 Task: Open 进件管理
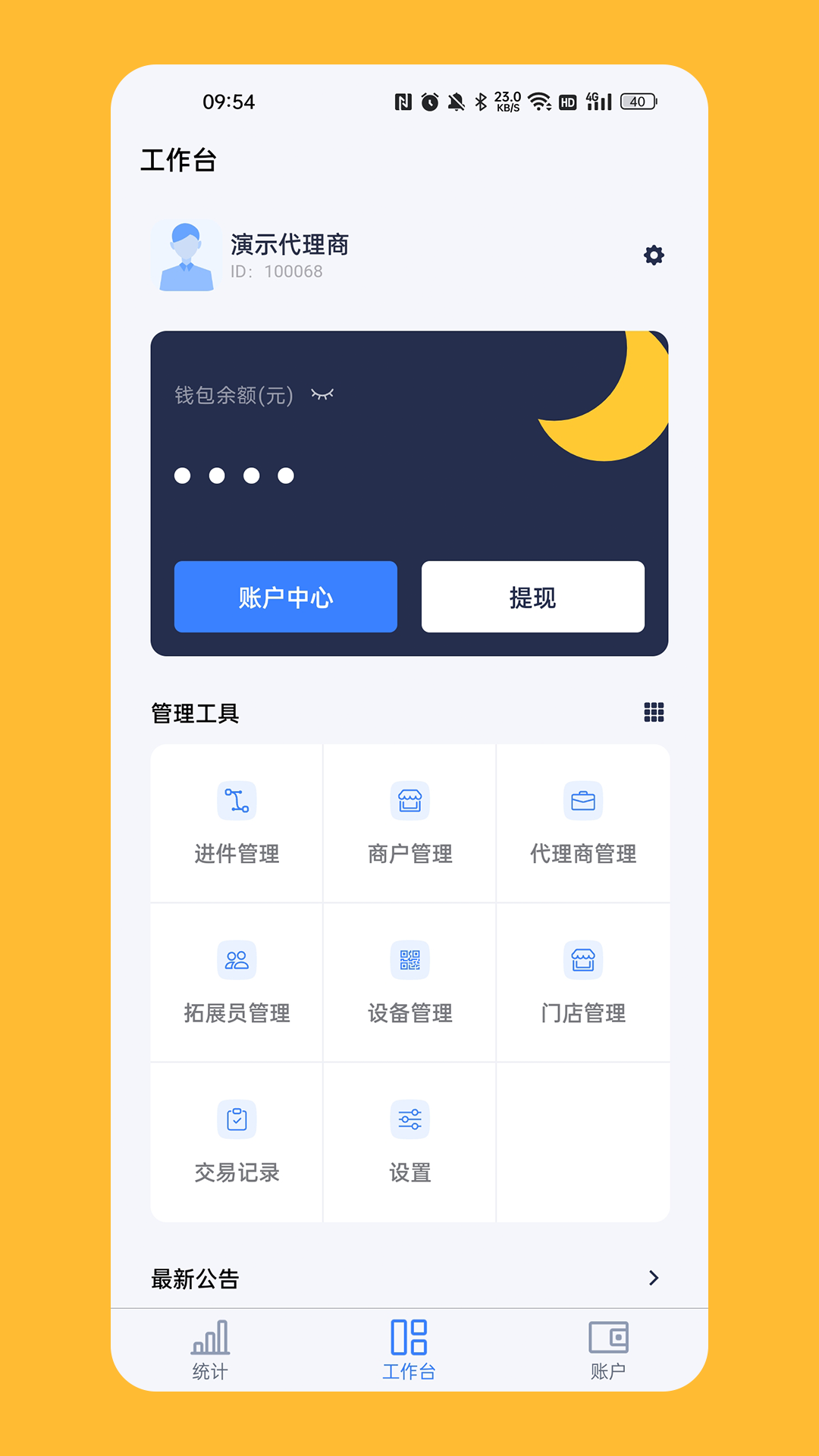(237, 824)
